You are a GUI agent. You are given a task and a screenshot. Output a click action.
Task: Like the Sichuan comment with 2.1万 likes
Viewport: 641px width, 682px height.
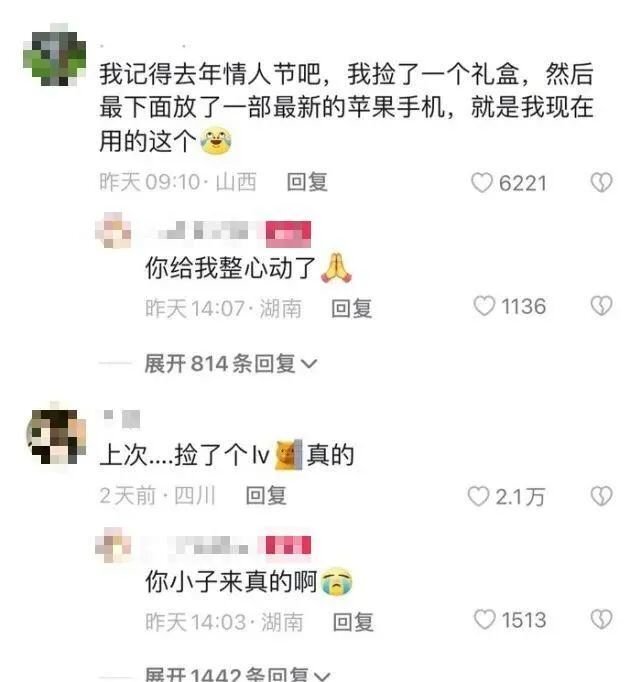[478, 496]
